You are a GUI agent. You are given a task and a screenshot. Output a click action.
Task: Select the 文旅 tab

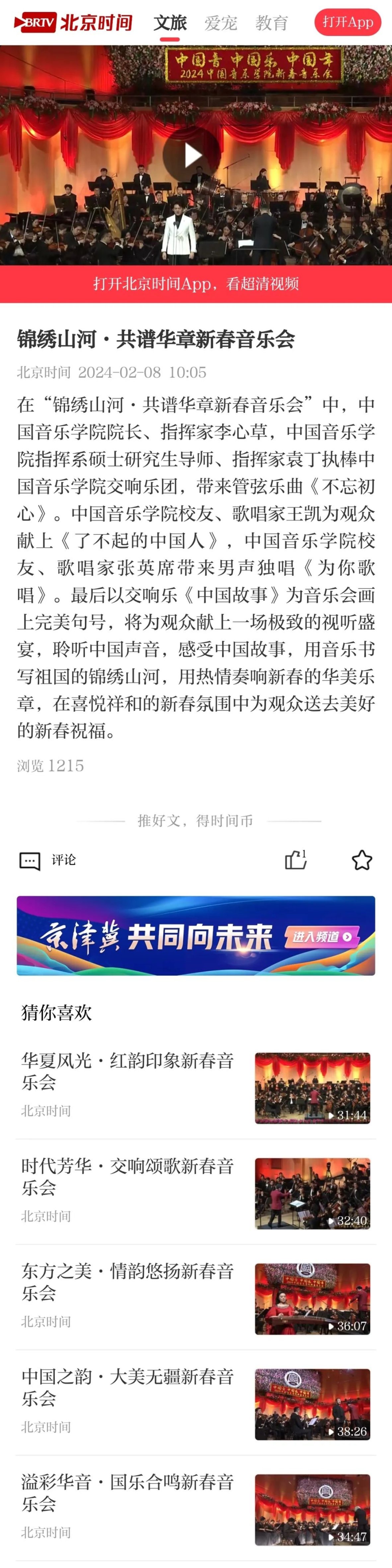point(170,23)
